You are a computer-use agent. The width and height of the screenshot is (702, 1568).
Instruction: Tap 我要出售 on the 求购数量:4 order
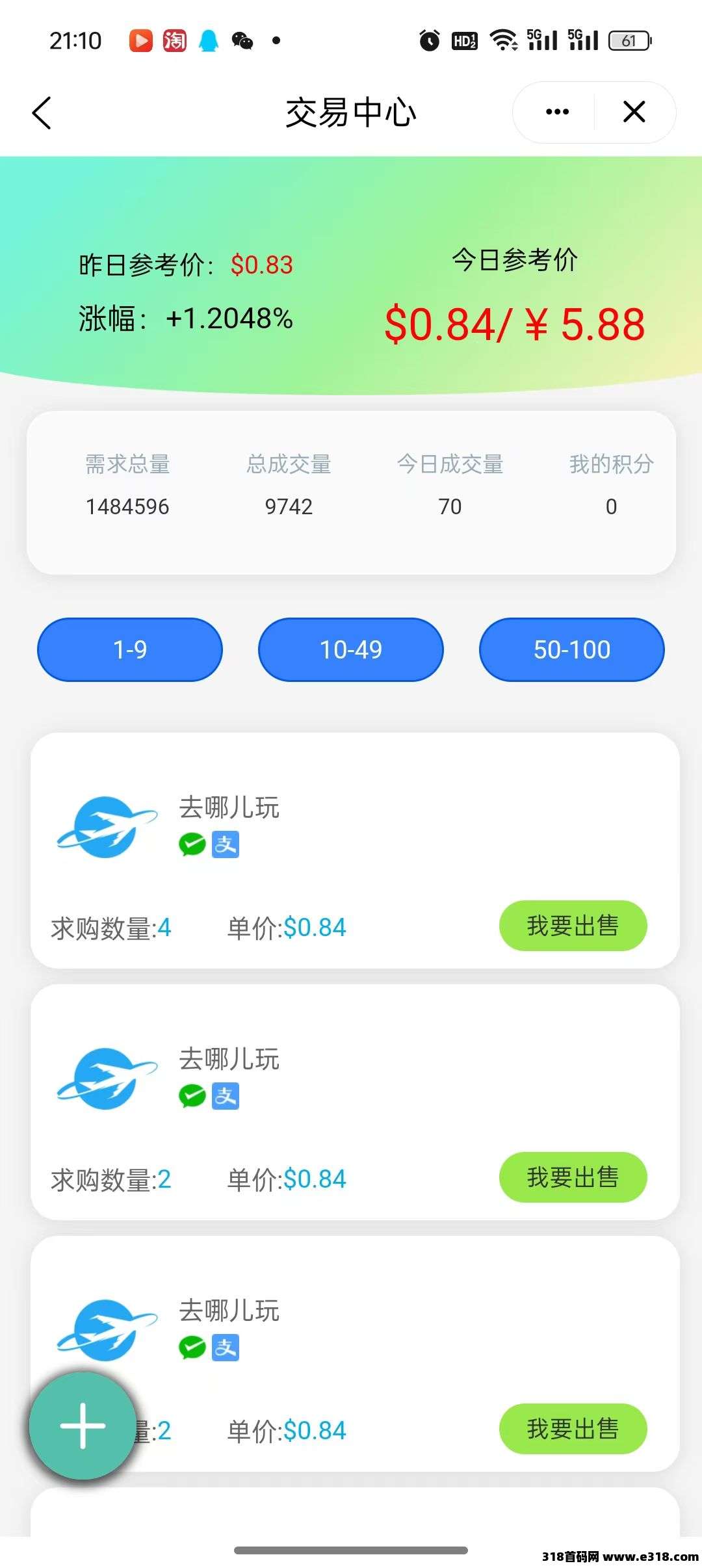pyautogui.click(x=573, y=926)
